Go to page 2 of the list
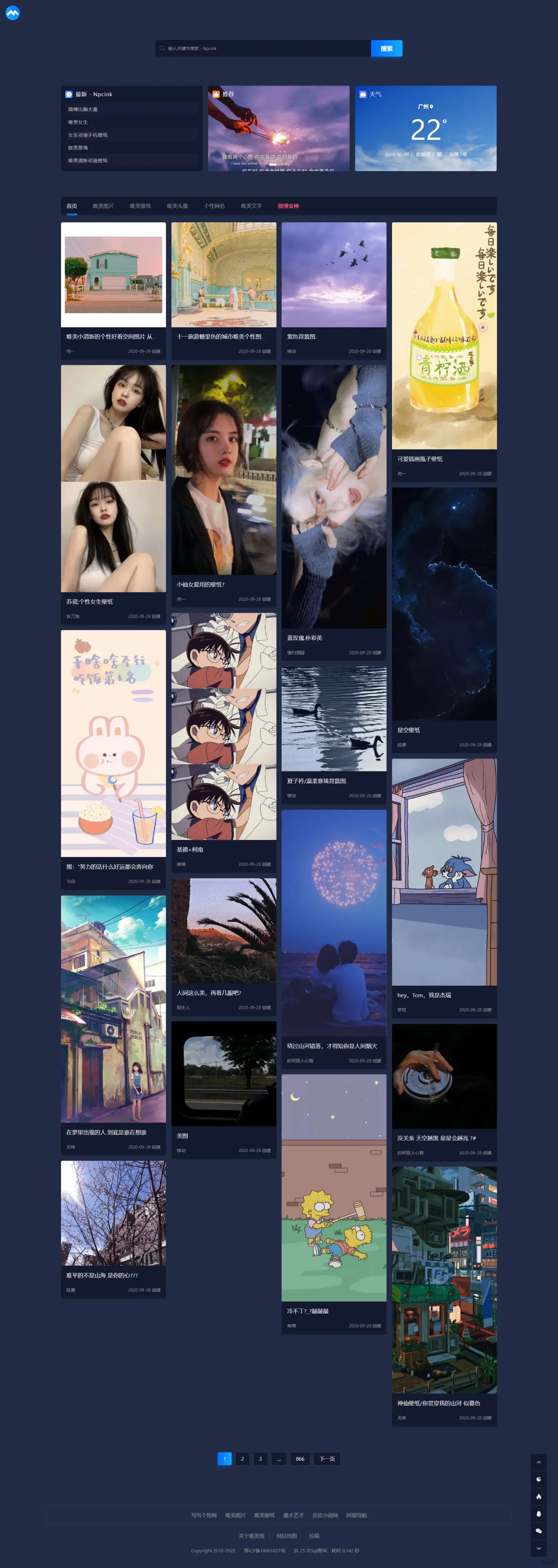 [x=242, y=1459]
